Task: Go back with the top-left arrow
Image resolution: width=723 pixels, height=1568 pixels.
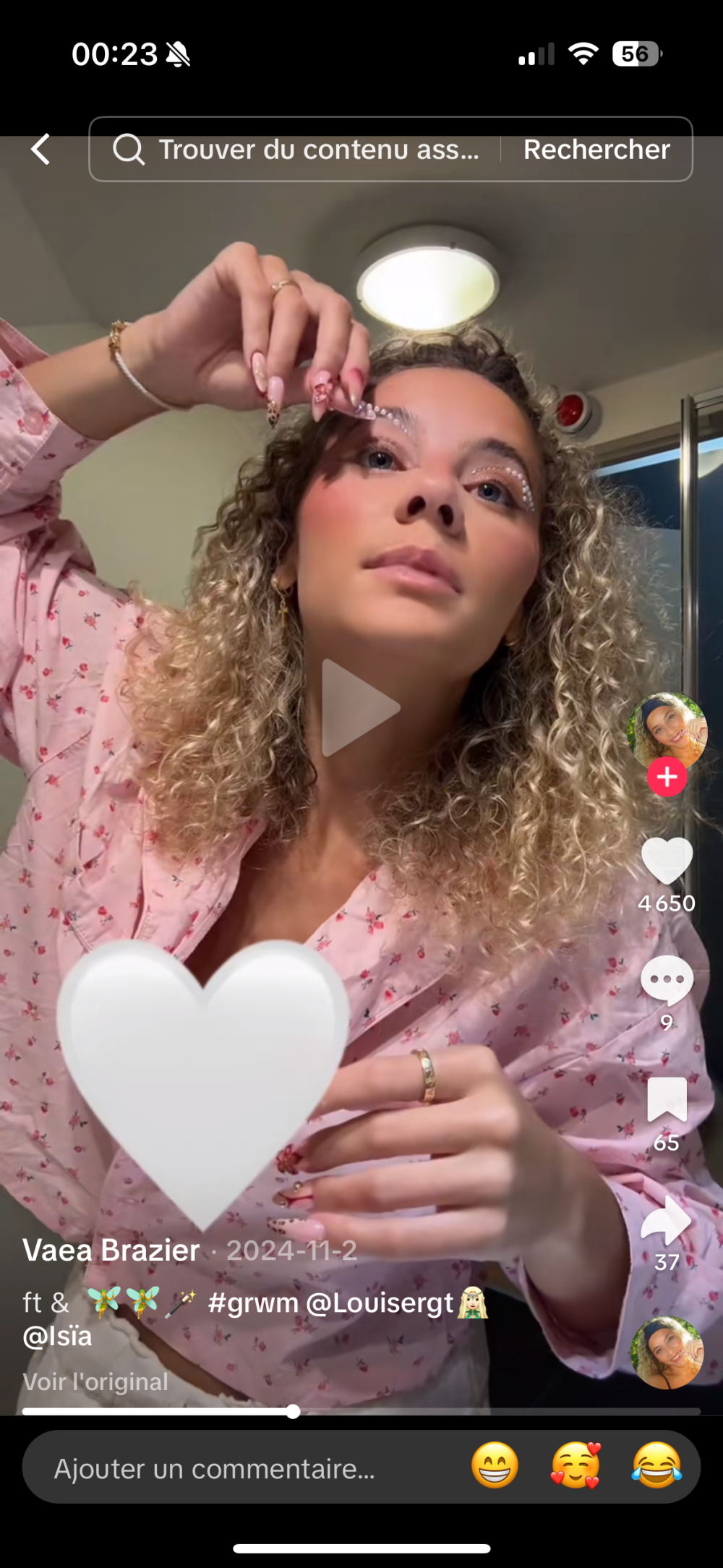Action: click(x=40, y=150)
